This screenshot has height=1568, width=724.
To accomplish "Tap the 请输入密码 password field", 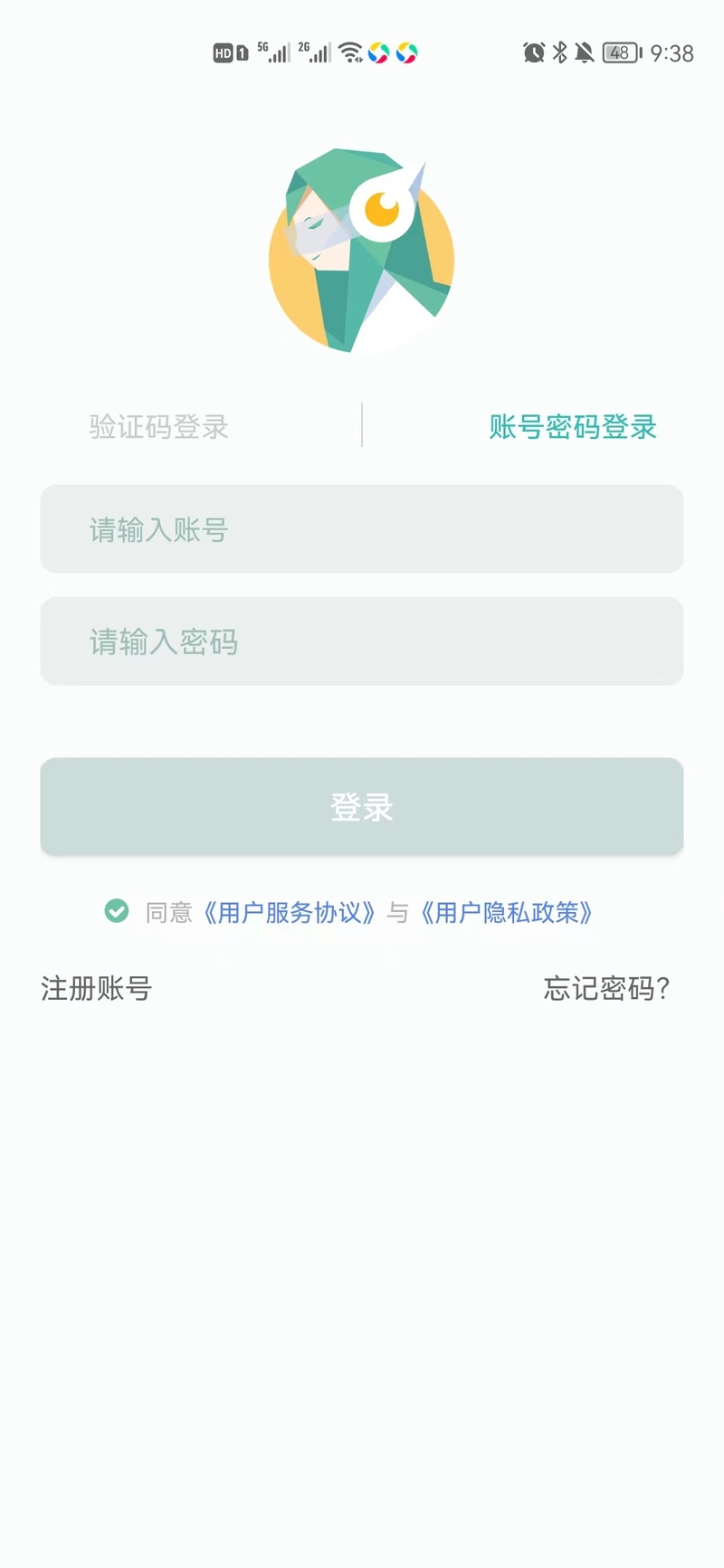I will [362, 641].
